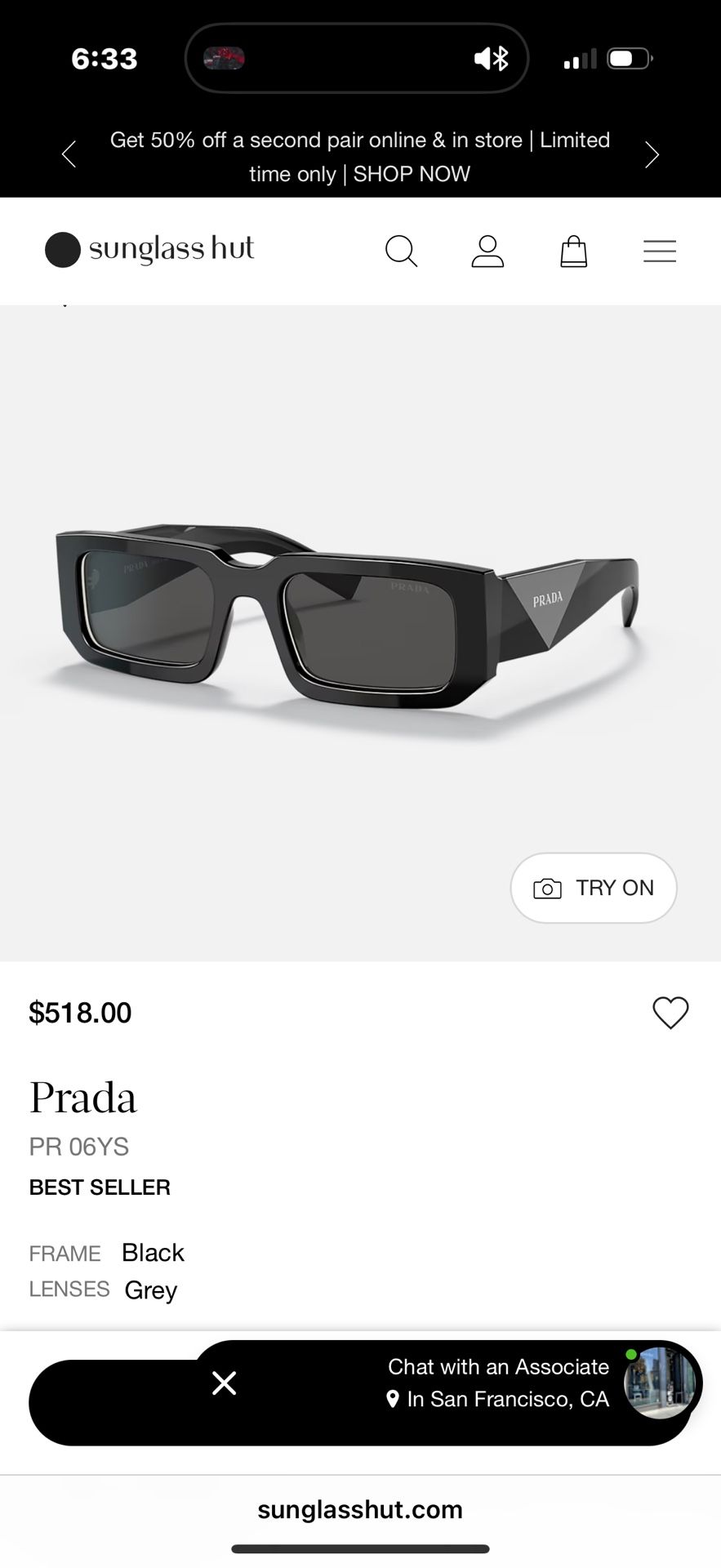Go to previous promo with left chevron

(69, 154)
